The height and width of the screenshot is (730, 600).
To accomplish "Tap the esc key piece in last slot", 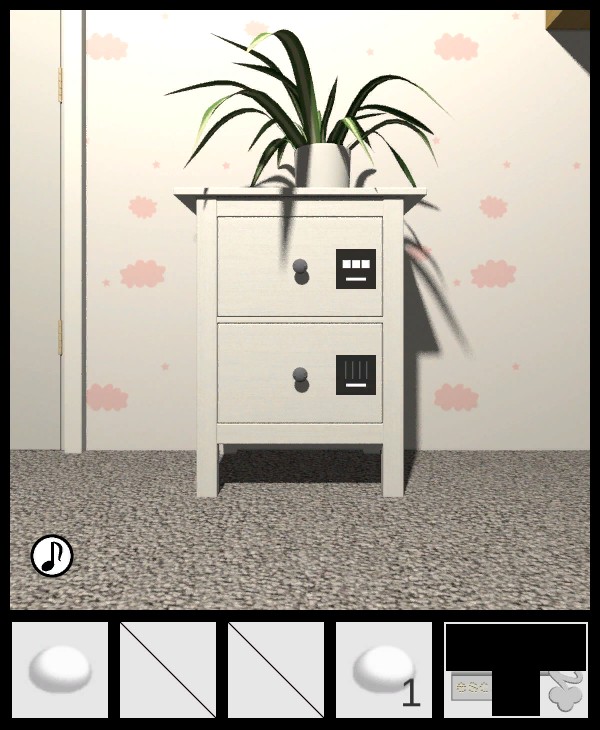I will [x=470, y=687].
